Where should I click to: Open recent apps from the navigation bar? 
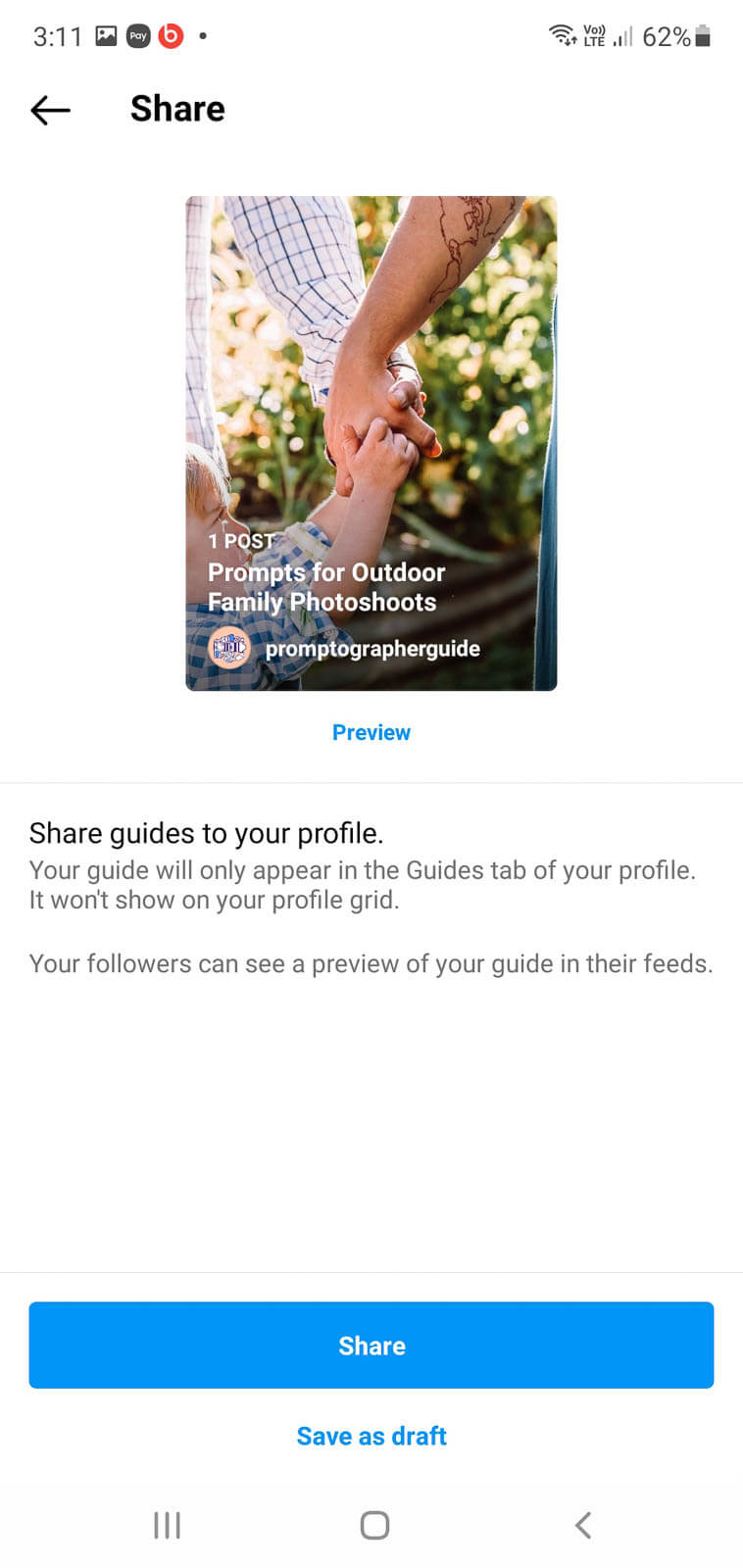point(167,1525)
